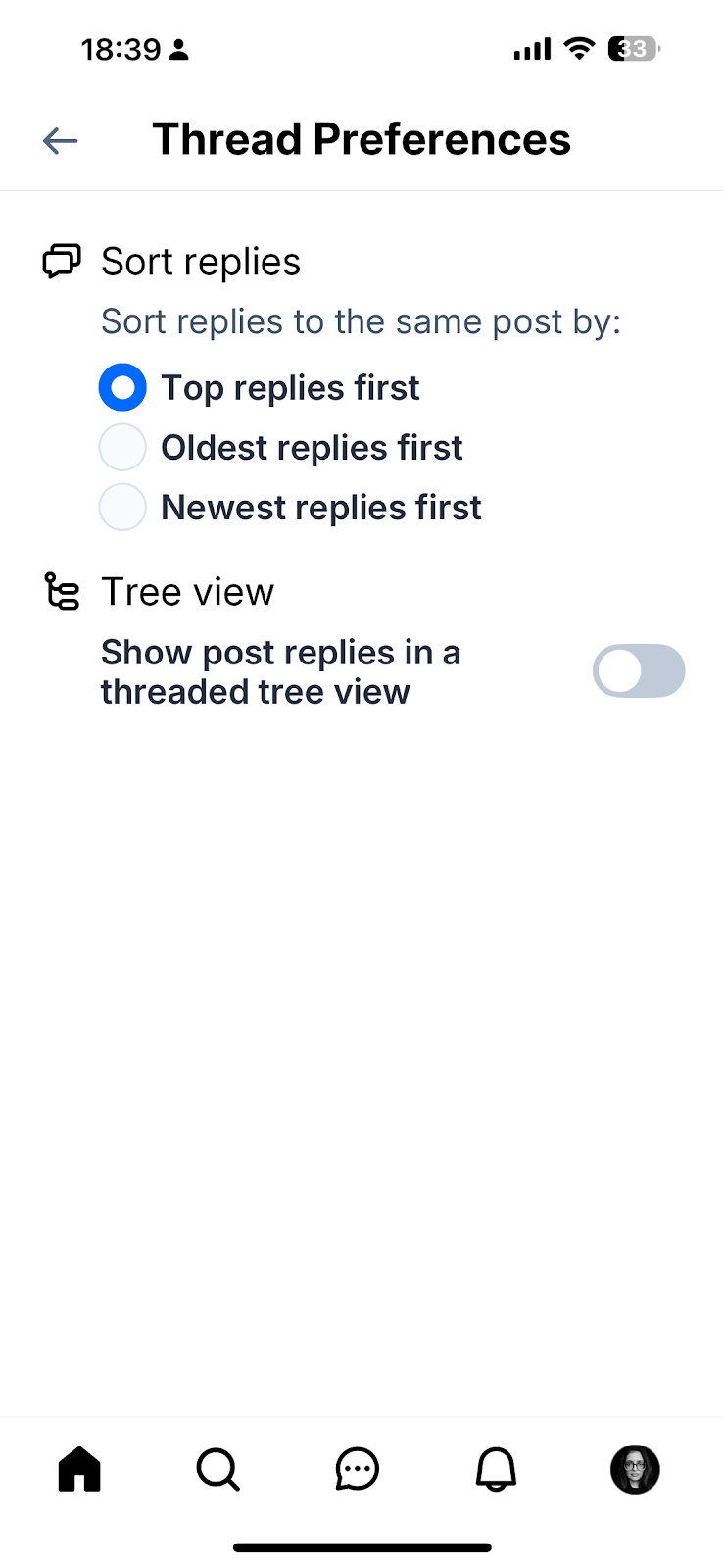The image size is (724, 1568).
Task: Click the Tree view threaded icon
Action: tap(60, 591)
